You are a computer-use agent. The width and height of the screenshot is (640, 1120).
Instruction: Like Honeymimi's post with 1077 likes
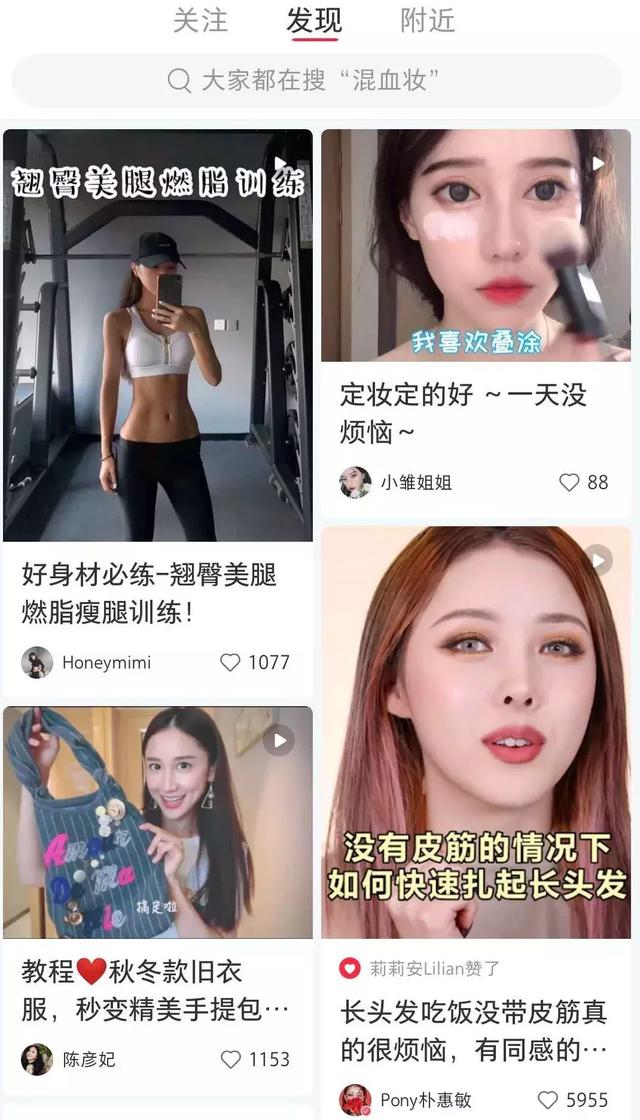pos(231,662)
